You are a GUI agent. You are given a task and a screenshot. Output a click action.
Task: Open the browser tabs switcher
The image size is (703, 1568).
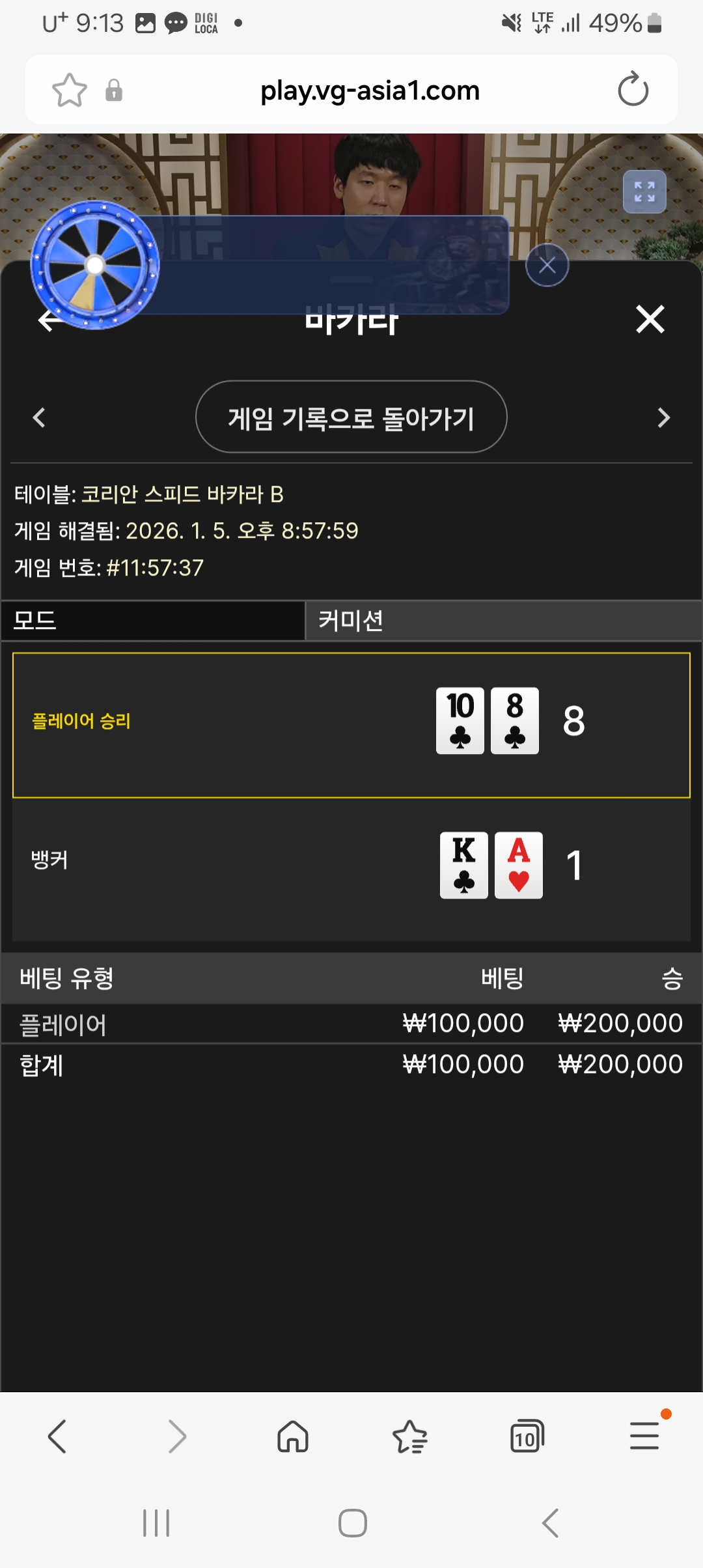click(x=527, y=1436)
